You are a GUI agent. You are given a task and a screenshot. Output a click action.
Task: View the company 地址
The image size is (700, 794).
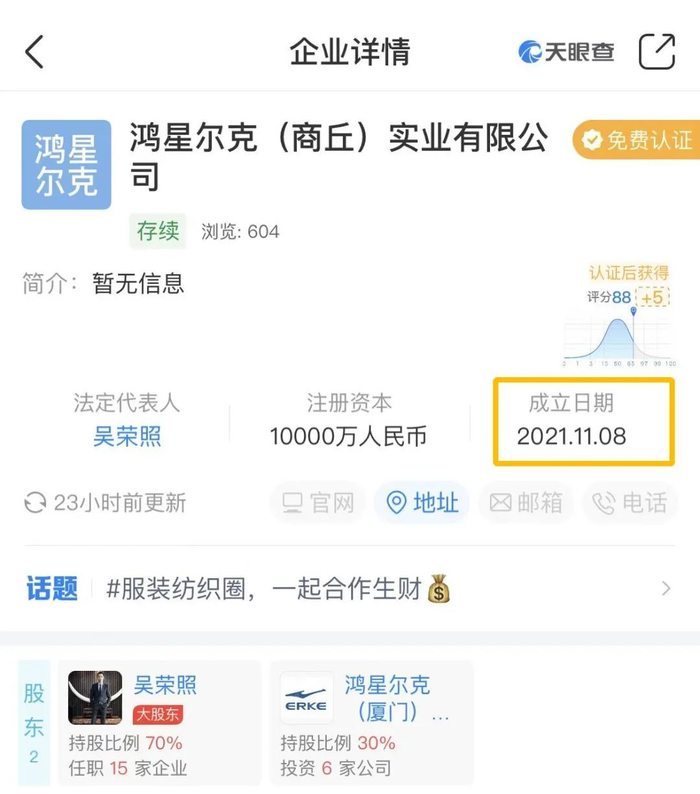click(423, 502)
